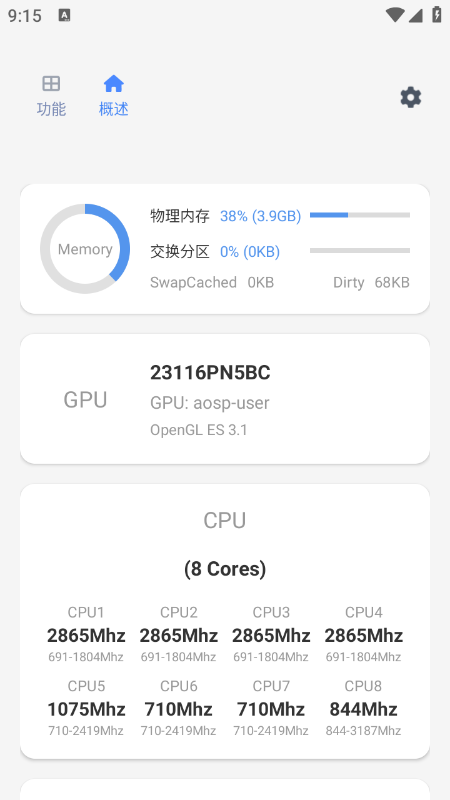Open the GPU info card
Viewport: 450px width, 800px height.
pos(225,399)
